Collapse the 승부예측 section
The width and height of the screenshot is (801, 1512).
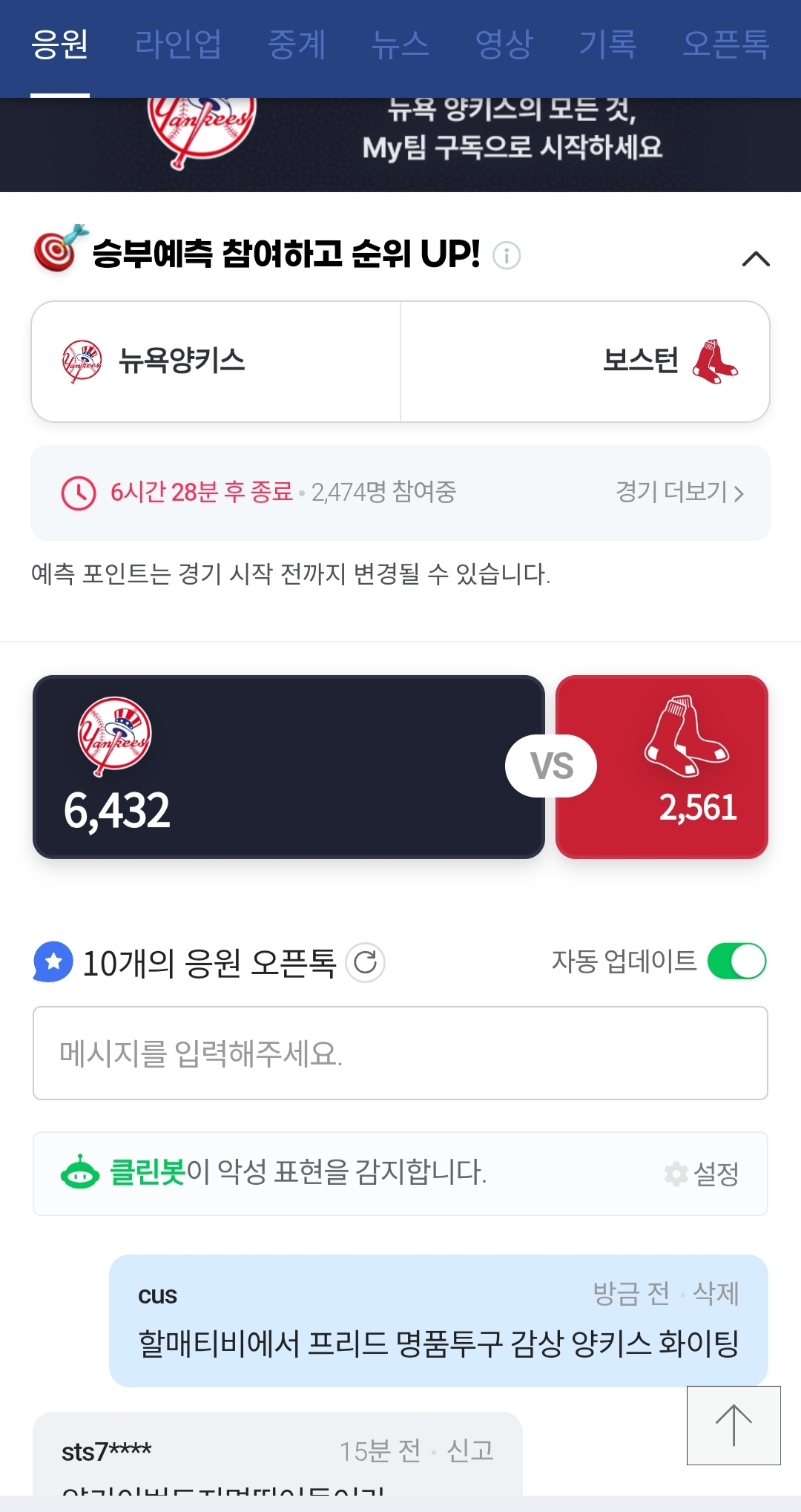pyautogui.click(x=756, y=258)
